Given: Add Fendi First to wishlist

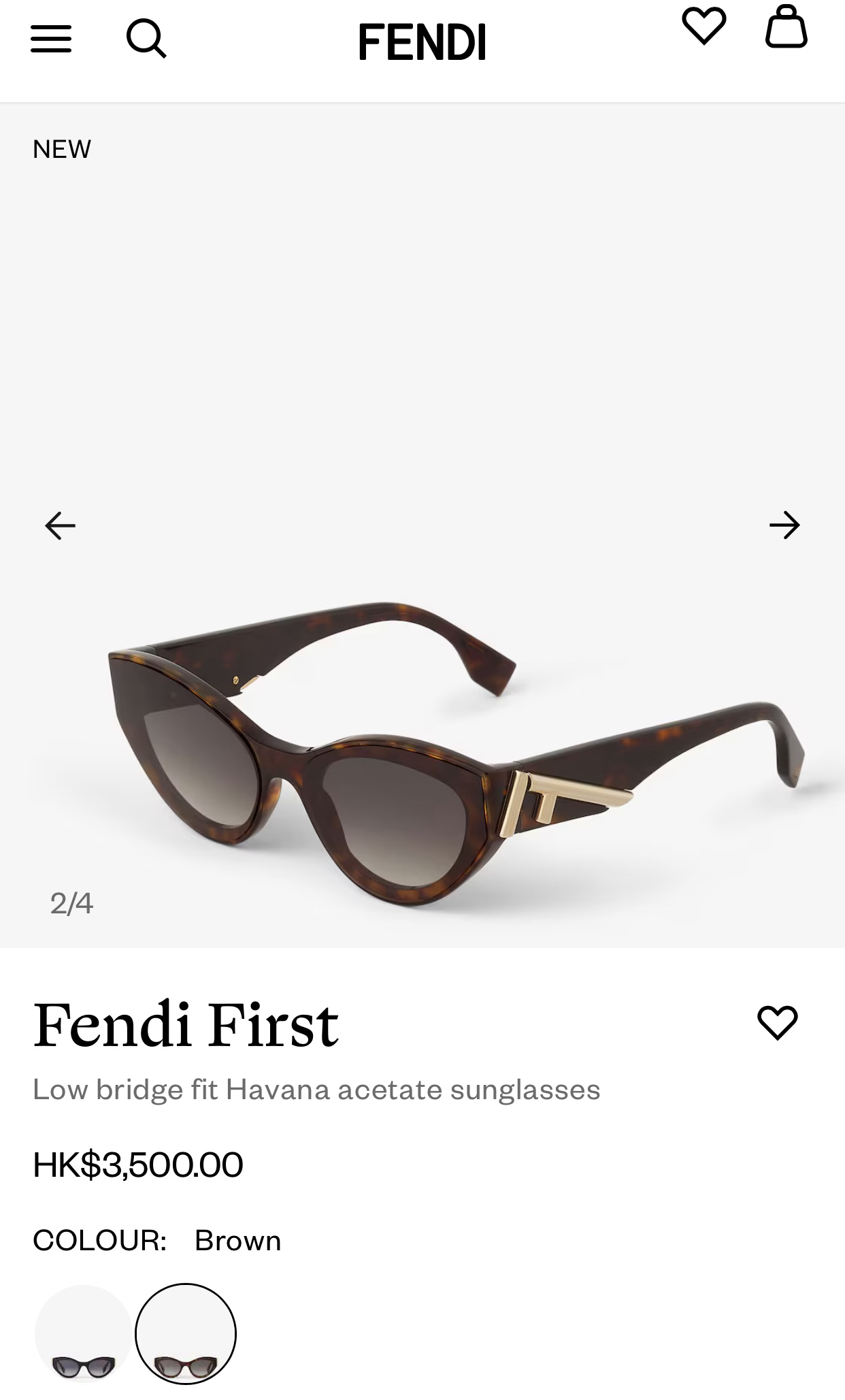Looking at the screenshot, I should point(777,1022).
